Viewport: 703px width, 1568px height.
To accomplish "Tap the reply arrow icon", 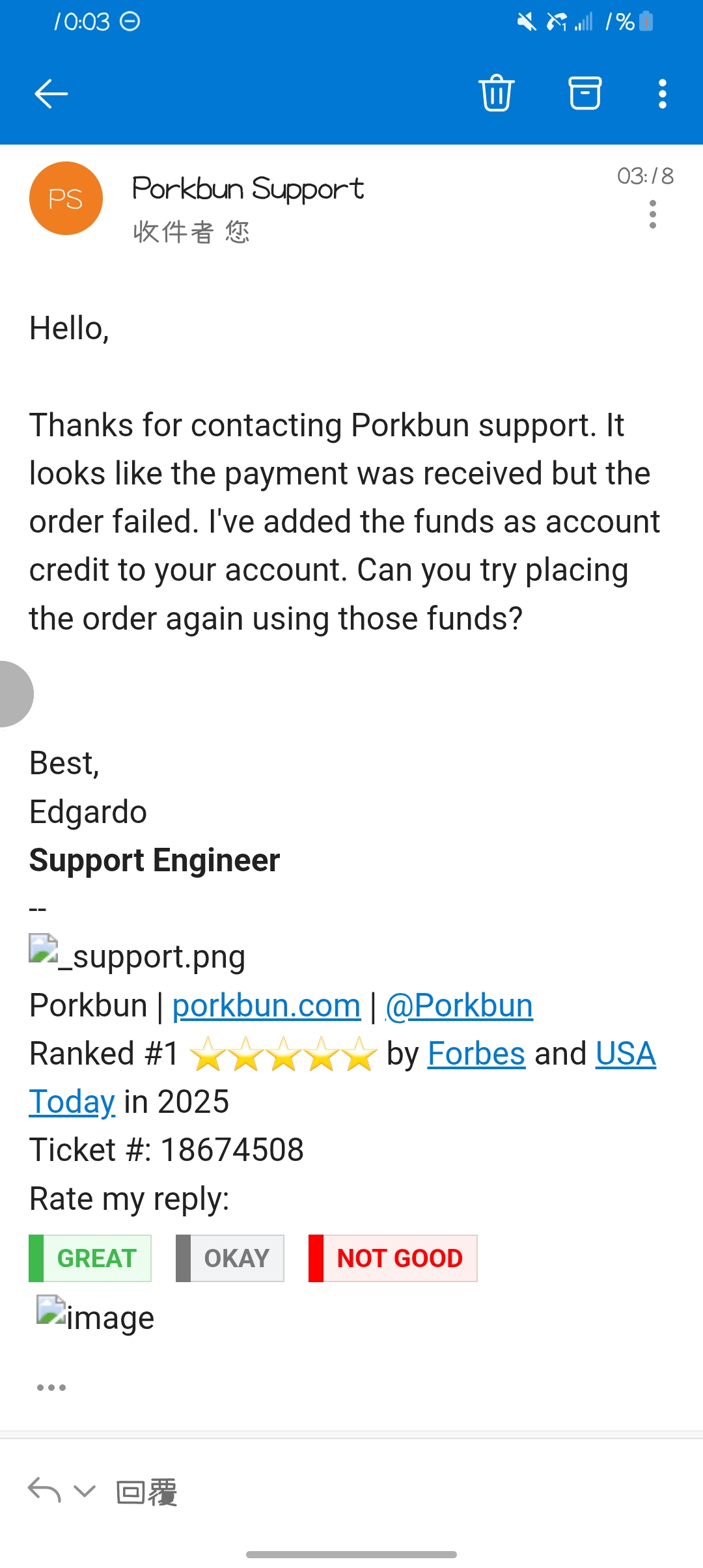I will click(44, 1490).
